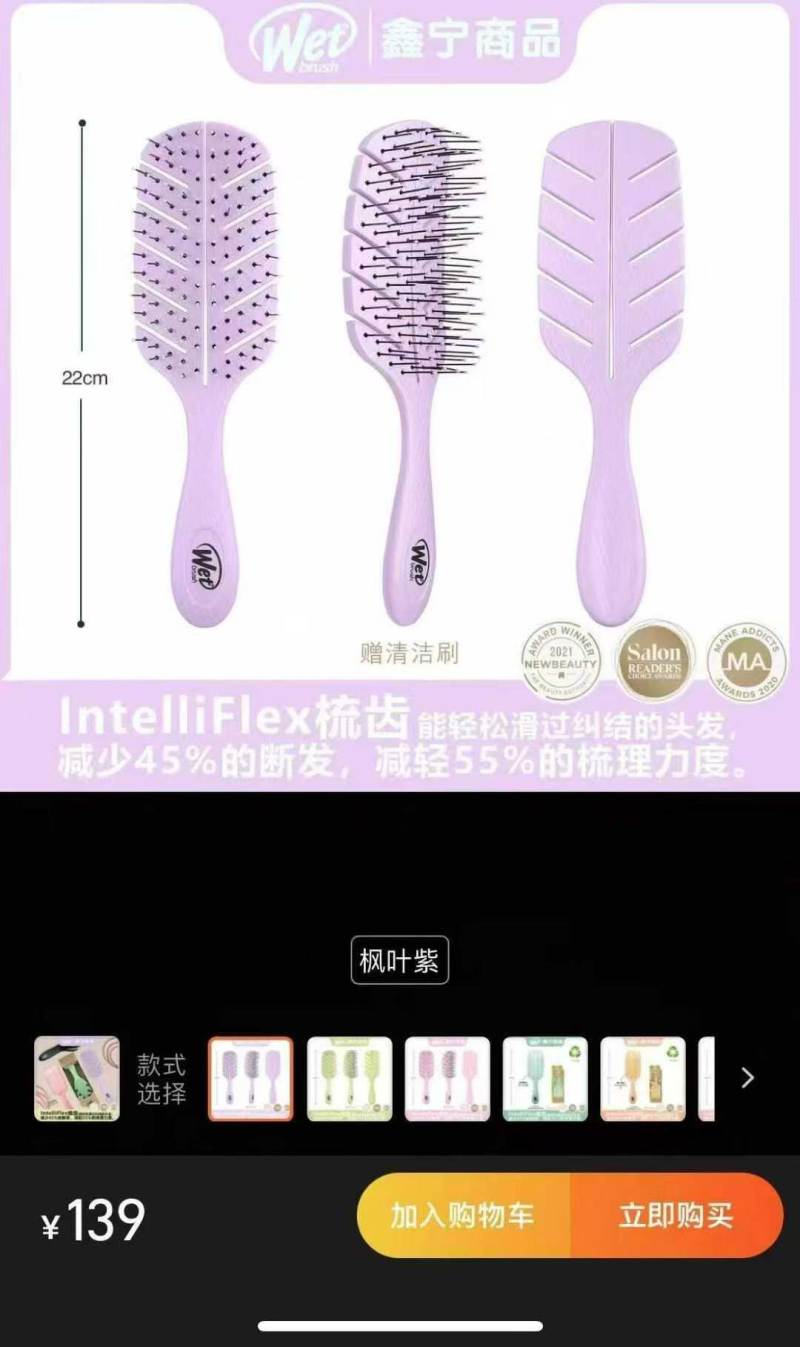
Task: Show more styles with right chevron
Action: (x=748, y=1078)
